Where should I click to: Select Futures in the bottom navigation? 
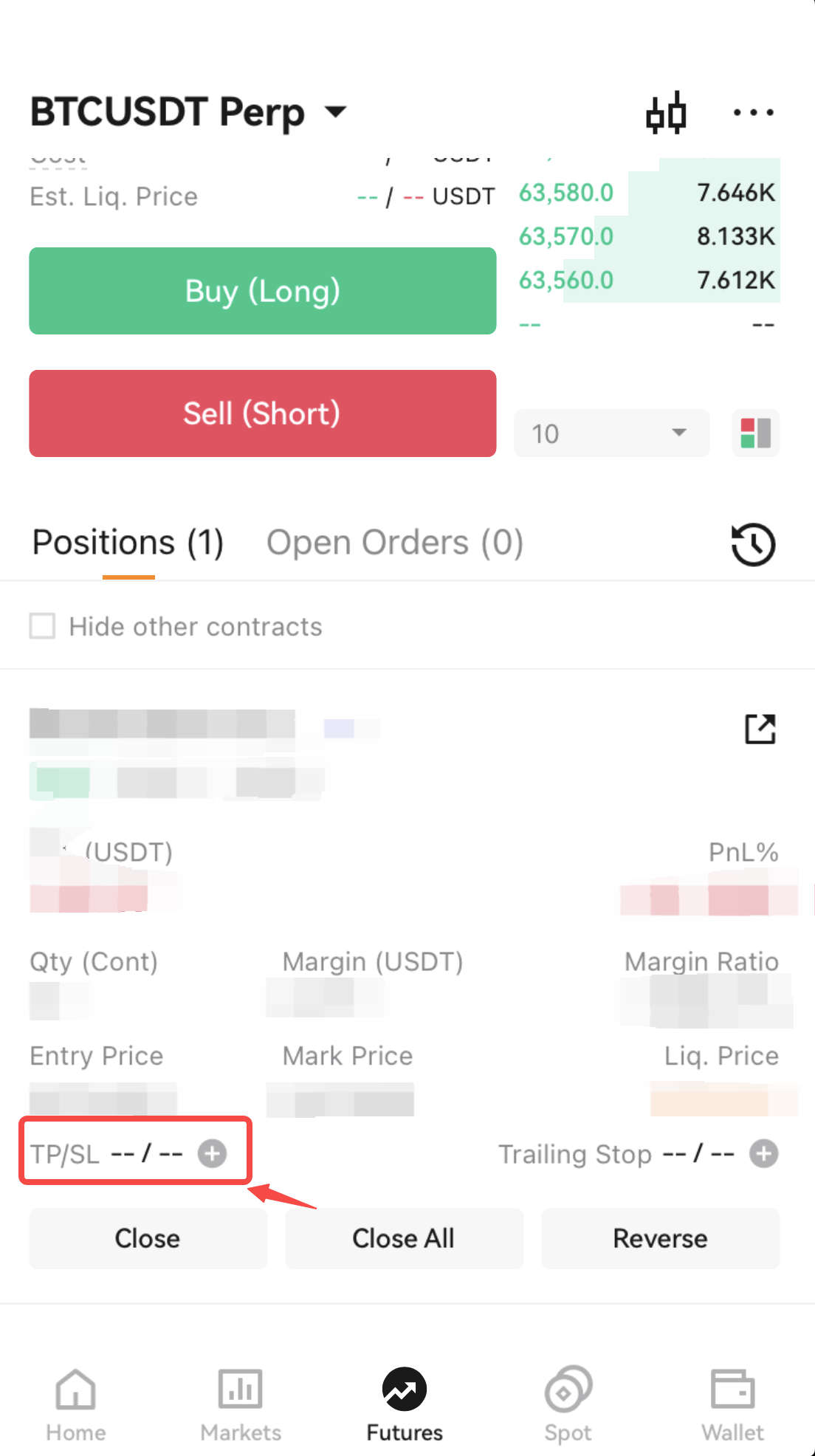404,1403
